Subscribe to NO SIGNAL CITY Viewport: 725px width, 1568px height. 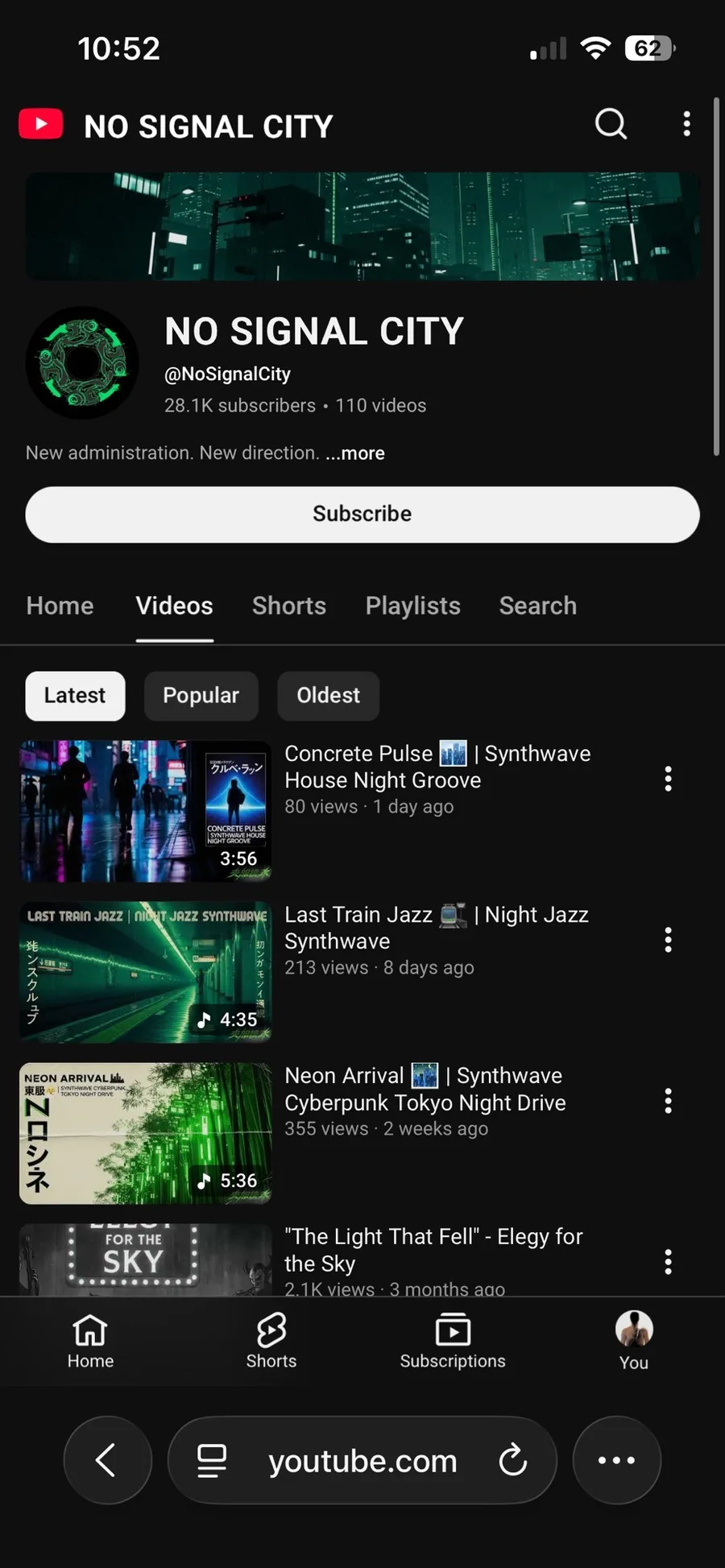[x=362, y=514]
